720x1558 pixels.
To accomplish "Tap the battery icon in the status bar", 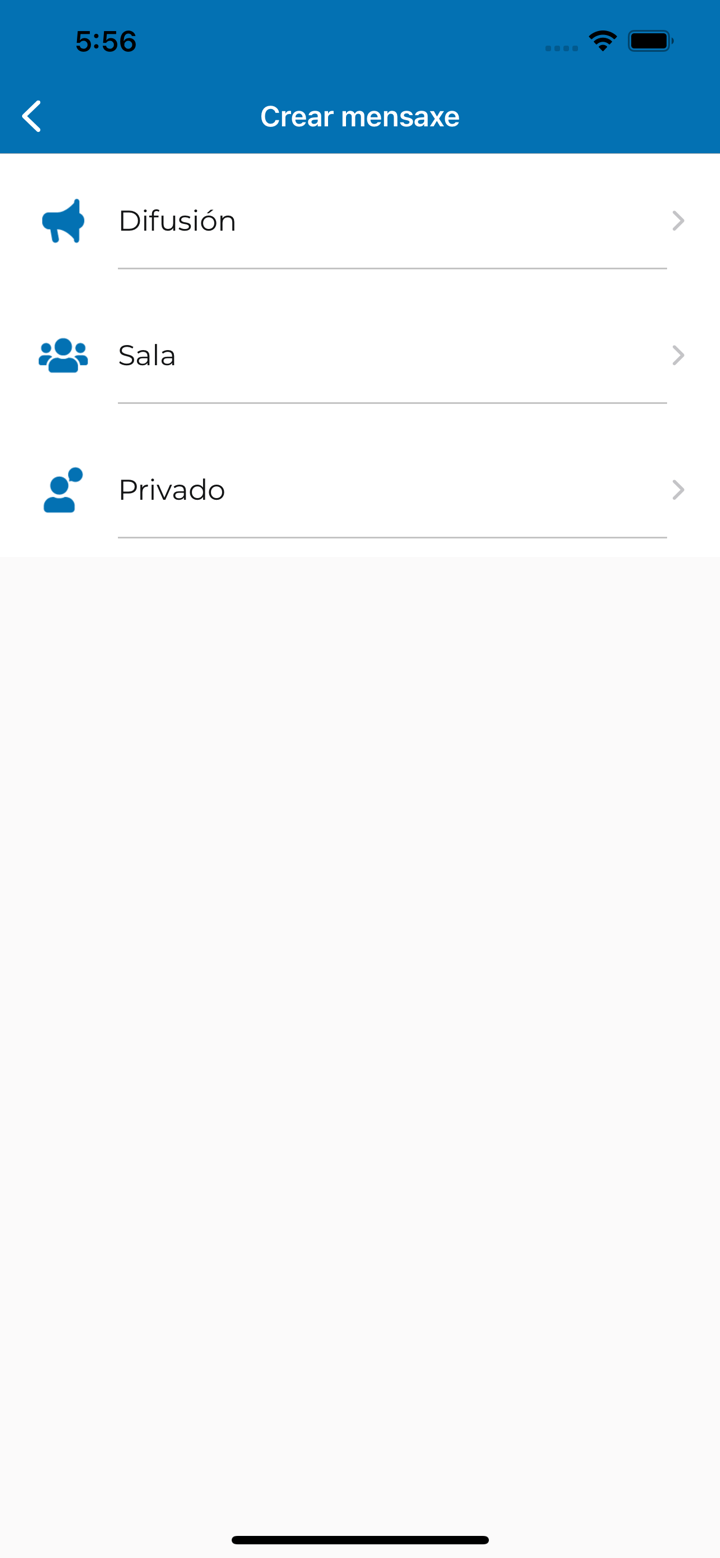I will coord(650,41).
